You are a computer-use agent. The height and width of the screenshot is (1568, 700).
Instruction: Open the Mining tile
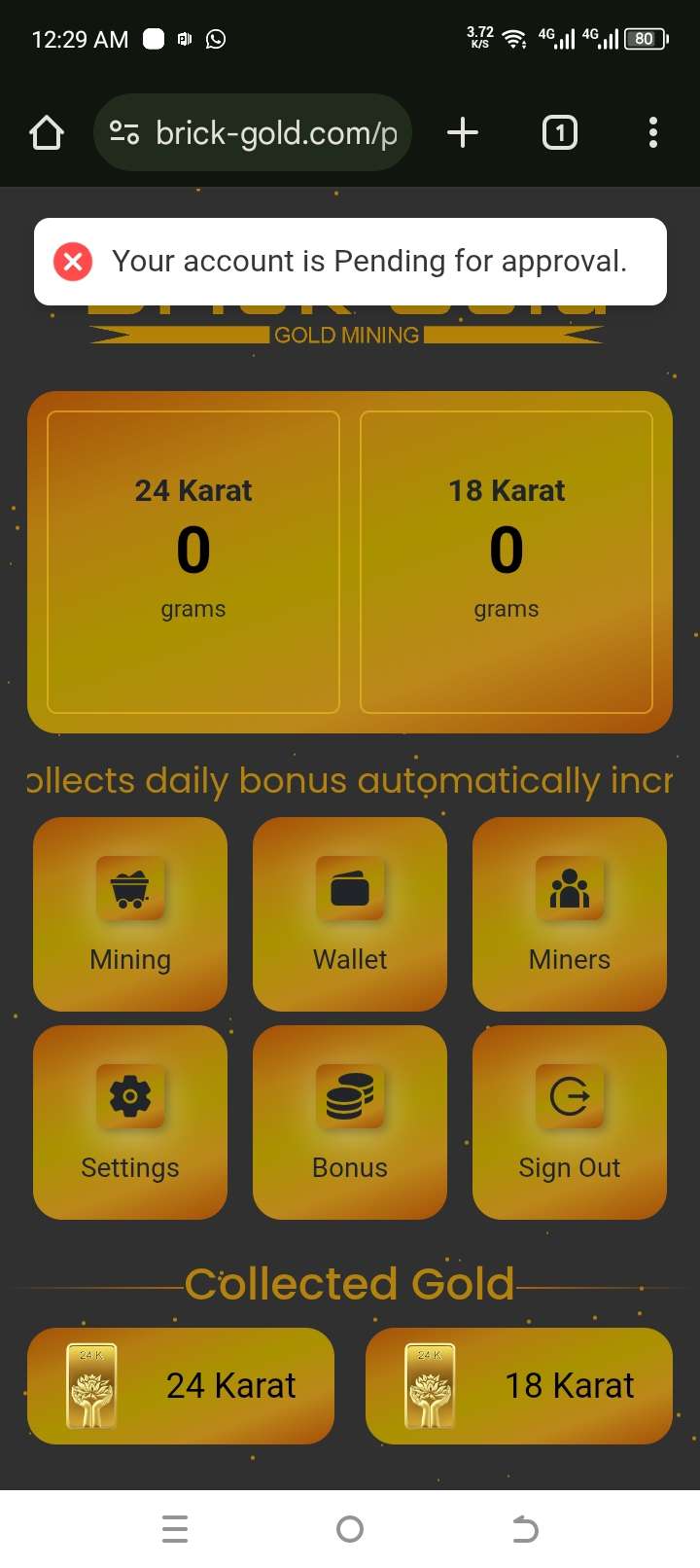click(130, 914)
